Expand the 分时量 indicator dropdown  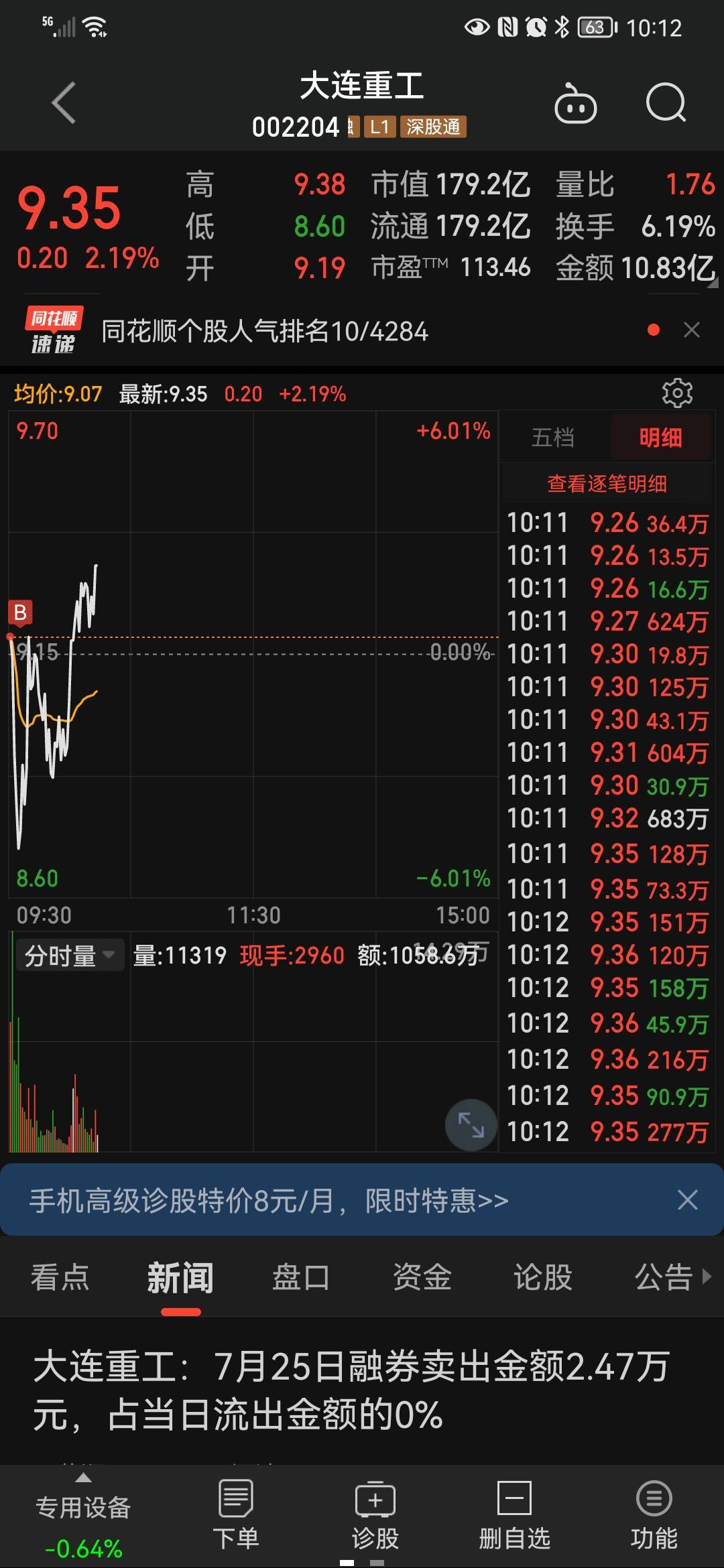pyautogui.click(x=70, y=956)
